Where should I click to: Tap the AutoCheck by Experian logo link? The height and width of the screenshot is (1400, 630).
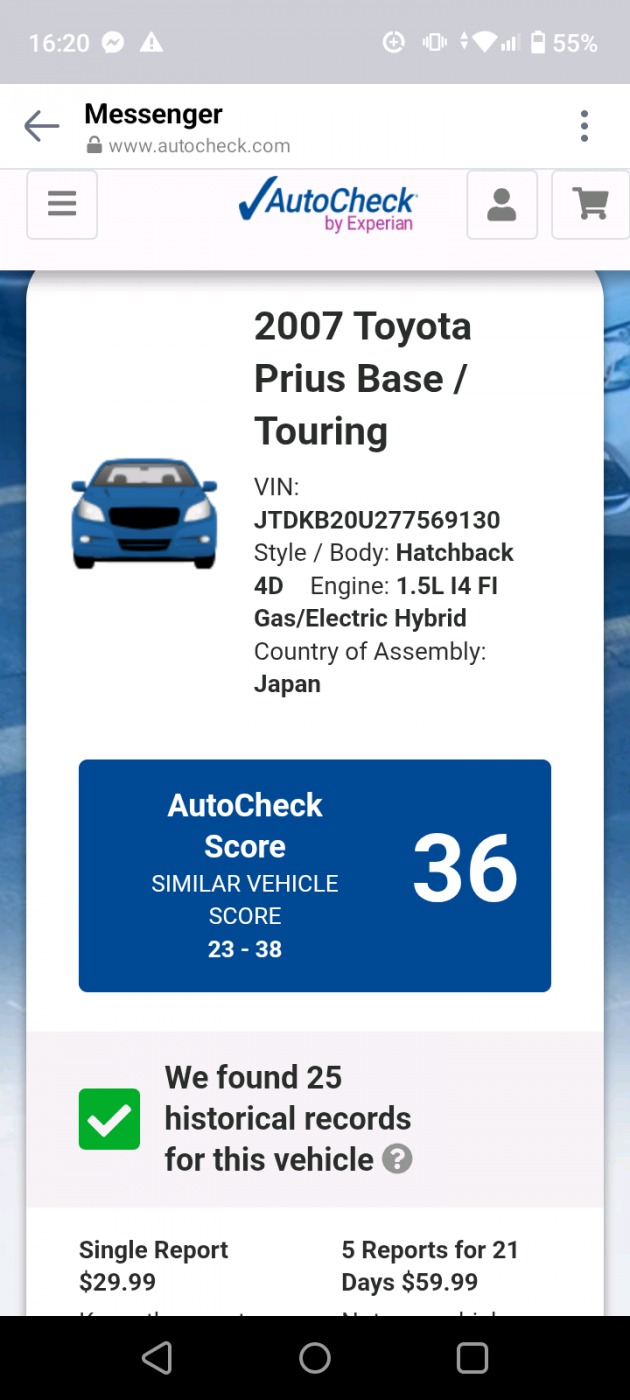(327, 205)
